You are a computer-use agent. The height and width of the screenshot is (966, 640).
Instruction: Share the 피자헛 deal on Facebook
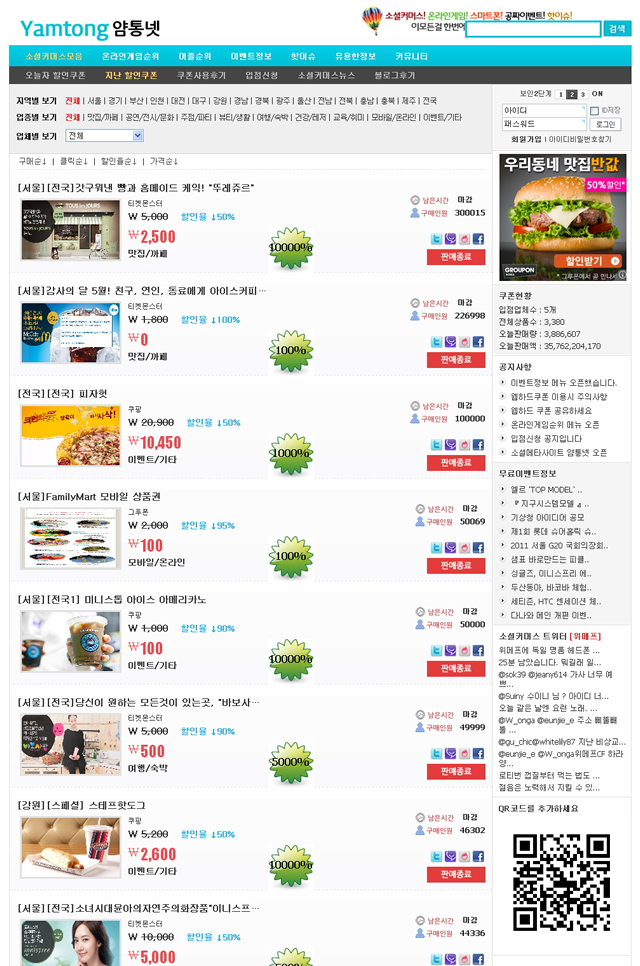pyautogui.click(x=478, y=444)
